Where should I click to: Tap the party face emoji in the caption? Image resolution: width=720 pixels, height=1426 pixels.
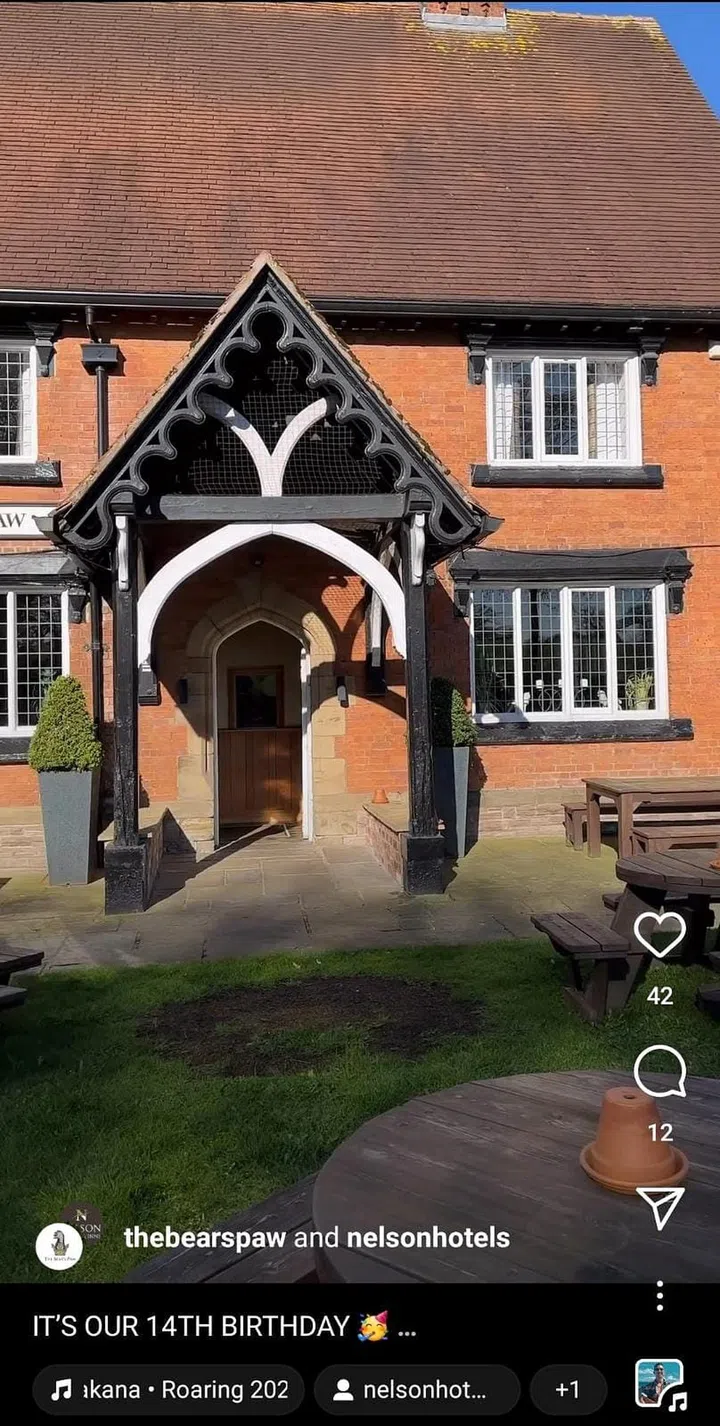373,1327
